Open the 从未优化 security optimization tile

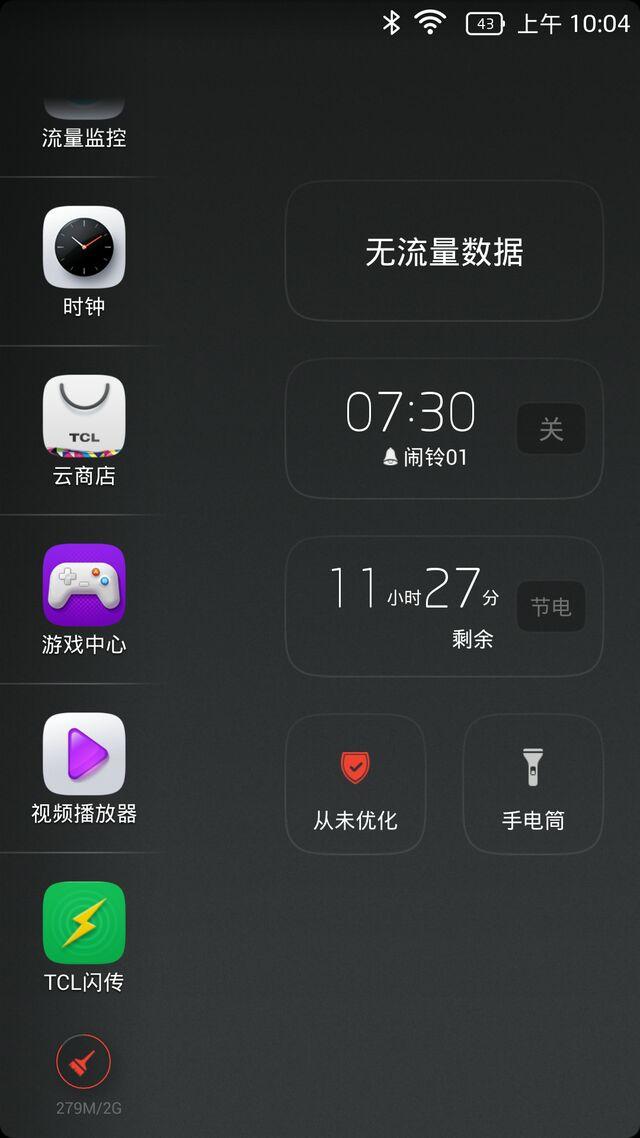355,784
